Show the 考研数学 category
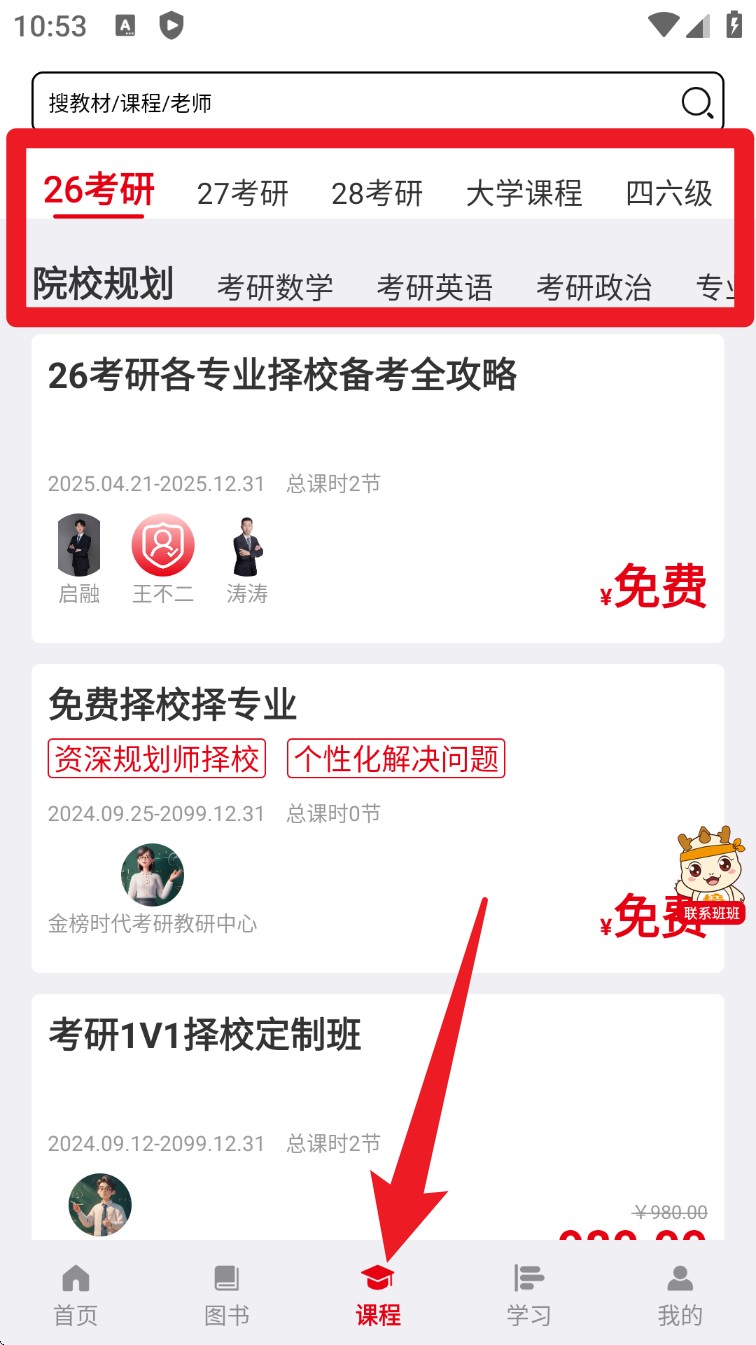The height and width of the screenshot is (1345, 756). point(275,288)
